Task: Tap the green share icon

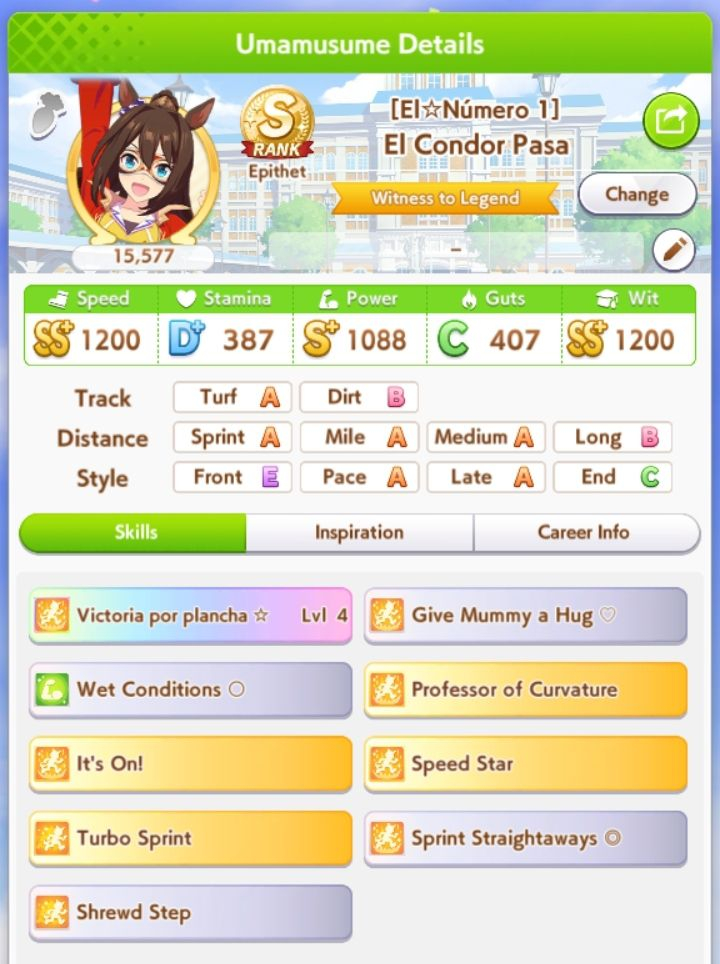Action: [x=670, y=122]
